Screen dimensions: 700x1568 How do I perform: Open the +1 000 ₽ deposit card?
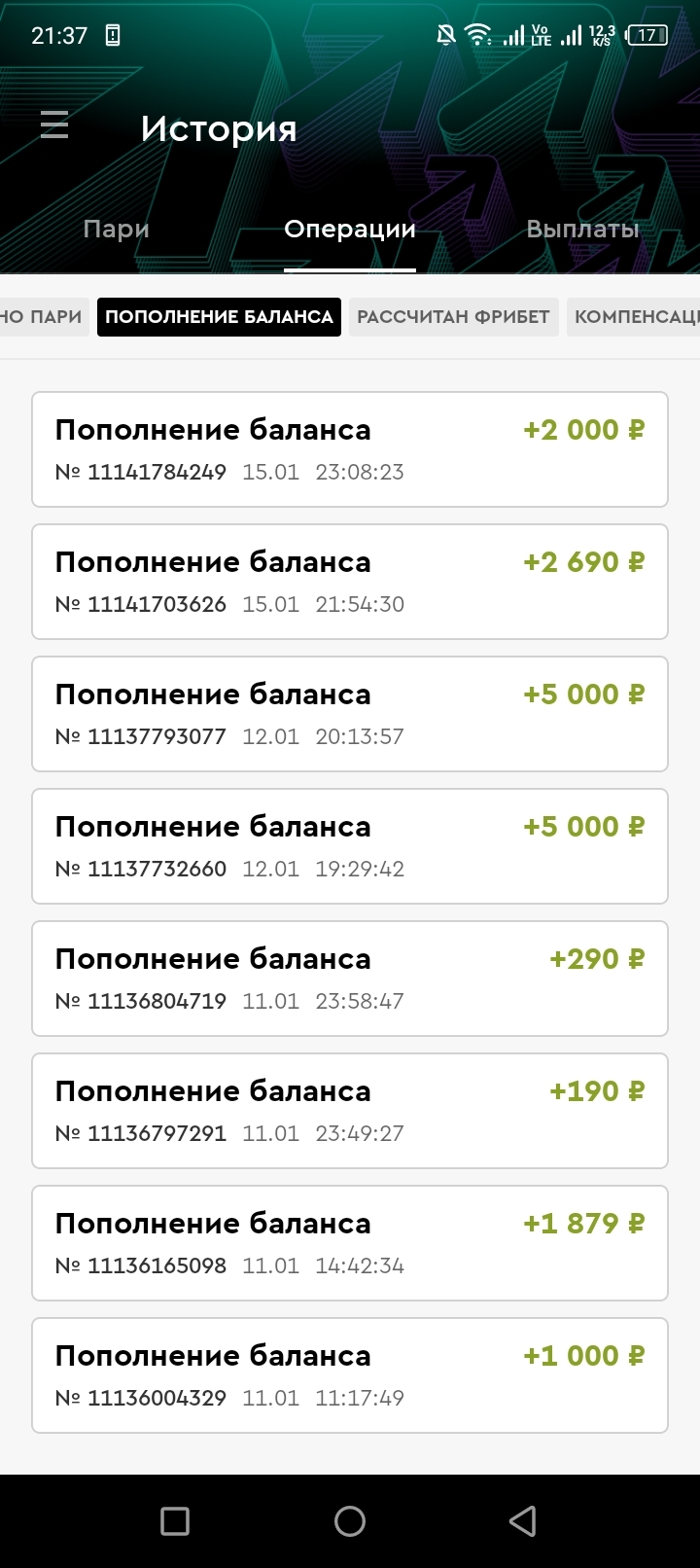click(350, 1375)
